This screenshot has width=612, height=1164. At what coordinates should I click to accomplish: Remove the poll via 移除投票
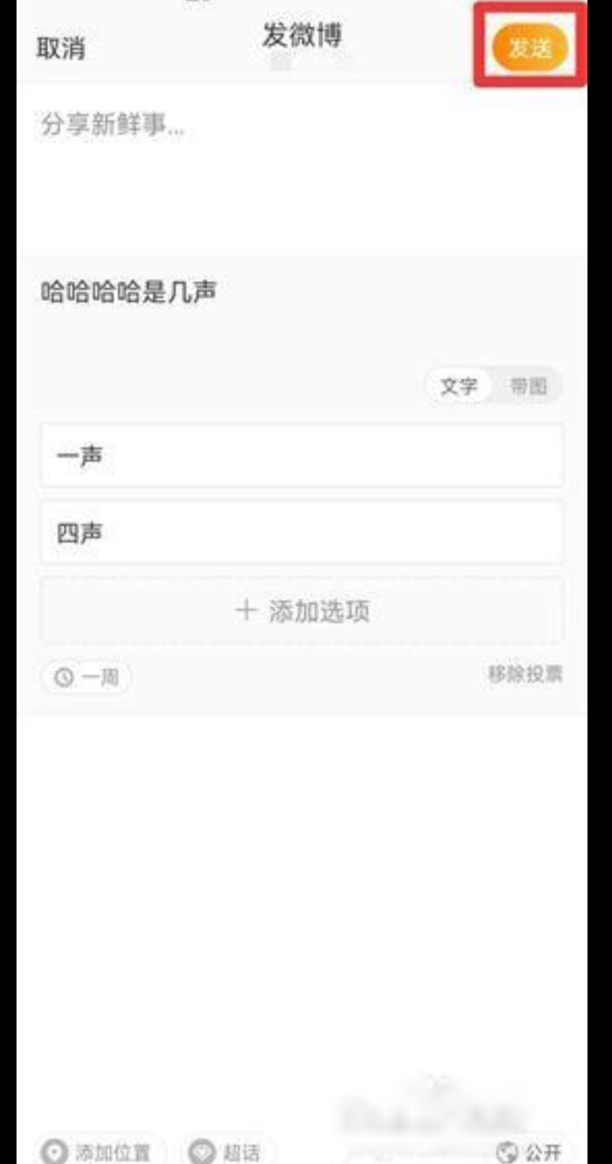point(525,675)
